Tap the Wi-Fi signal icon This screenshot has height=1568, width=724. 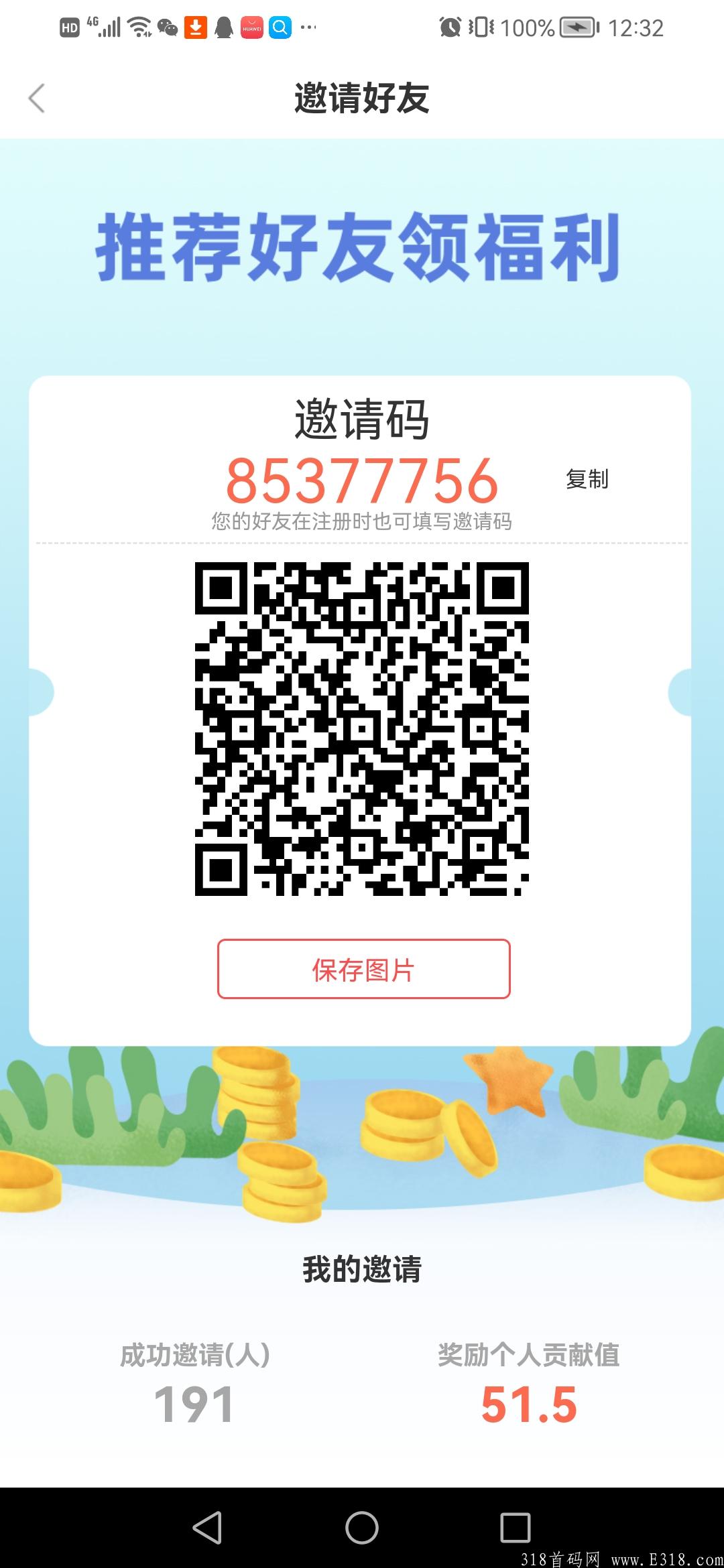pos(139,27)
